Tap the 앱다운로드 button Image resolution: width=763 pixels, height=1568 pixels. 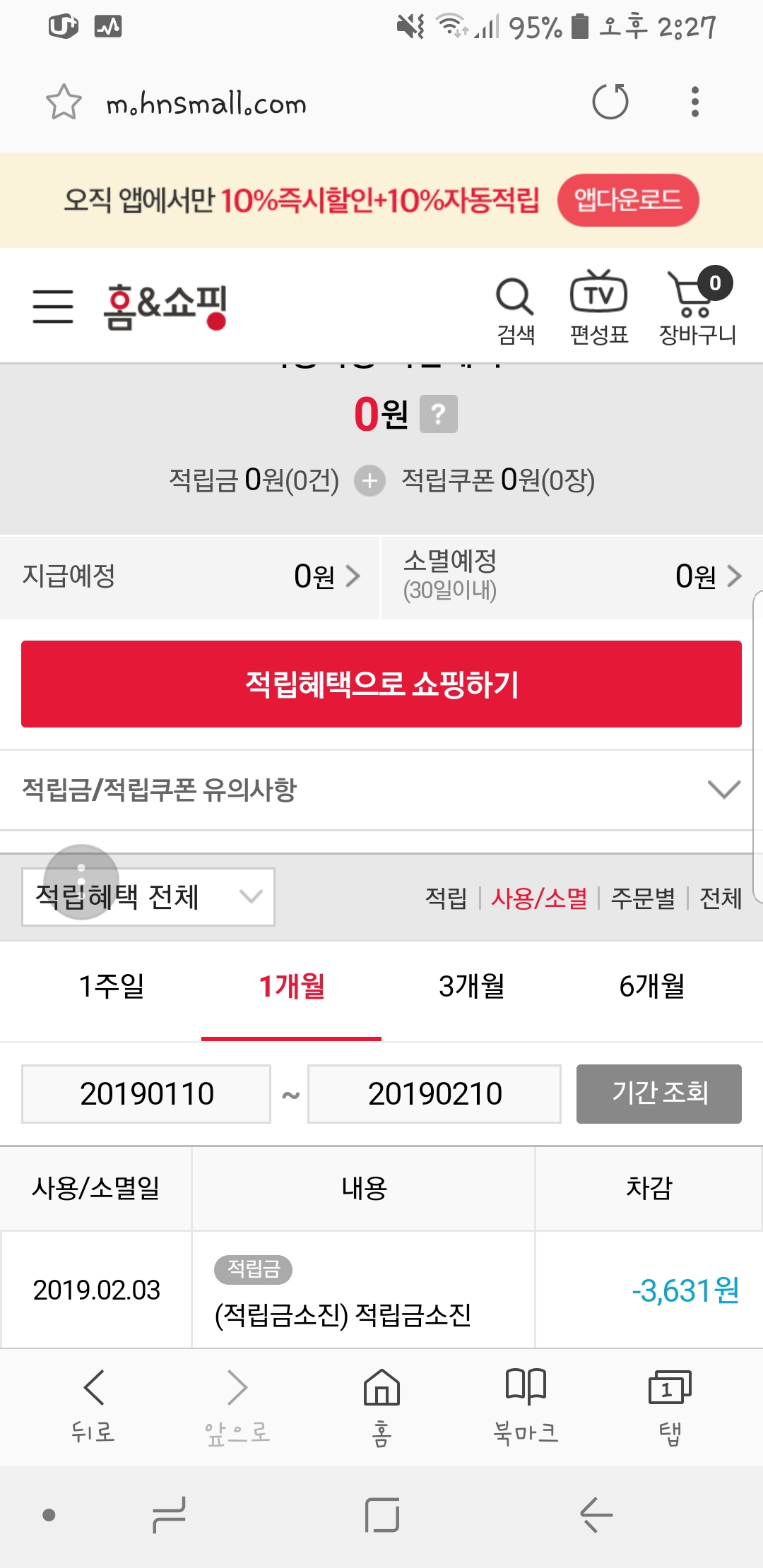(627, 200)
